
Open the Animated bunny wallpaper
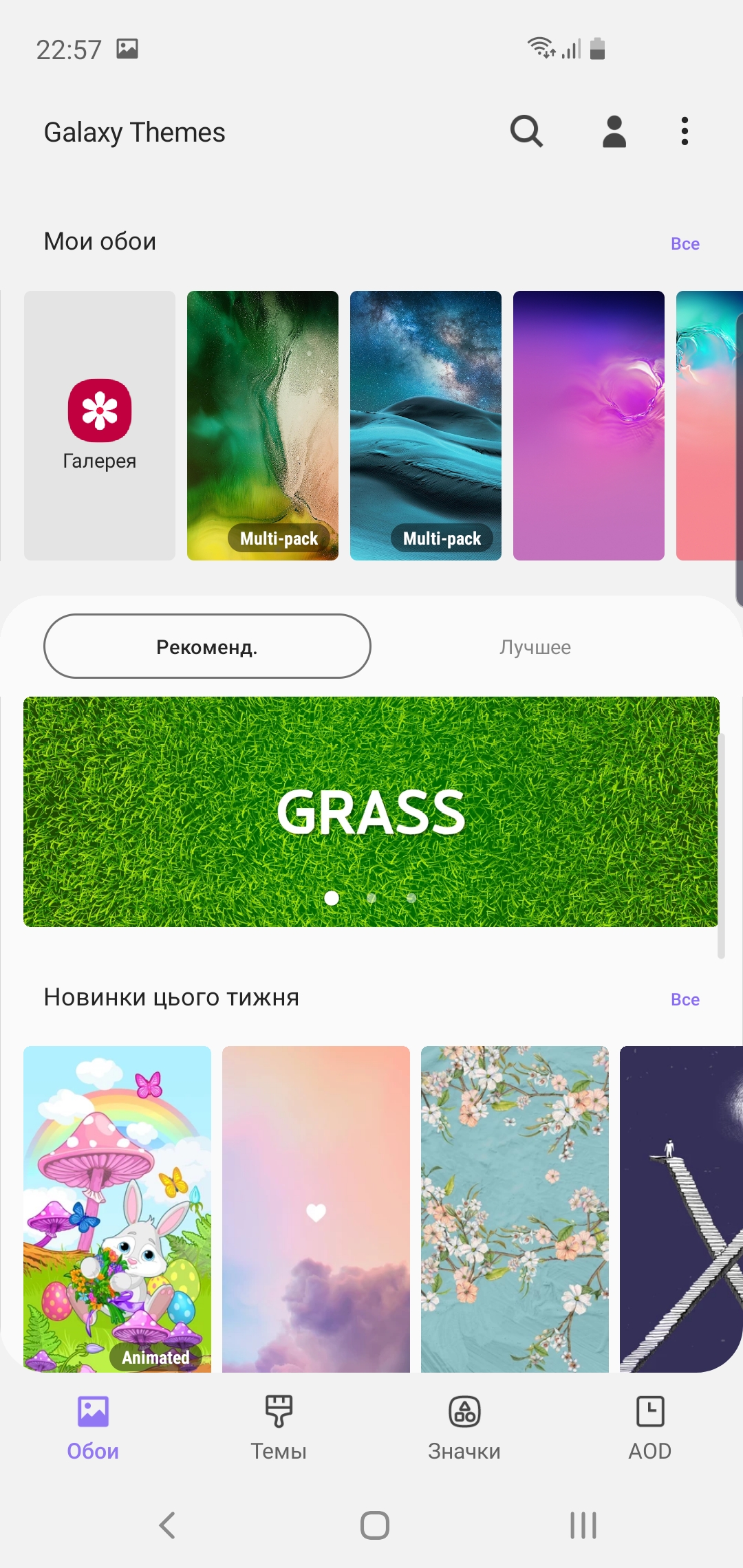coord(117,1208)
